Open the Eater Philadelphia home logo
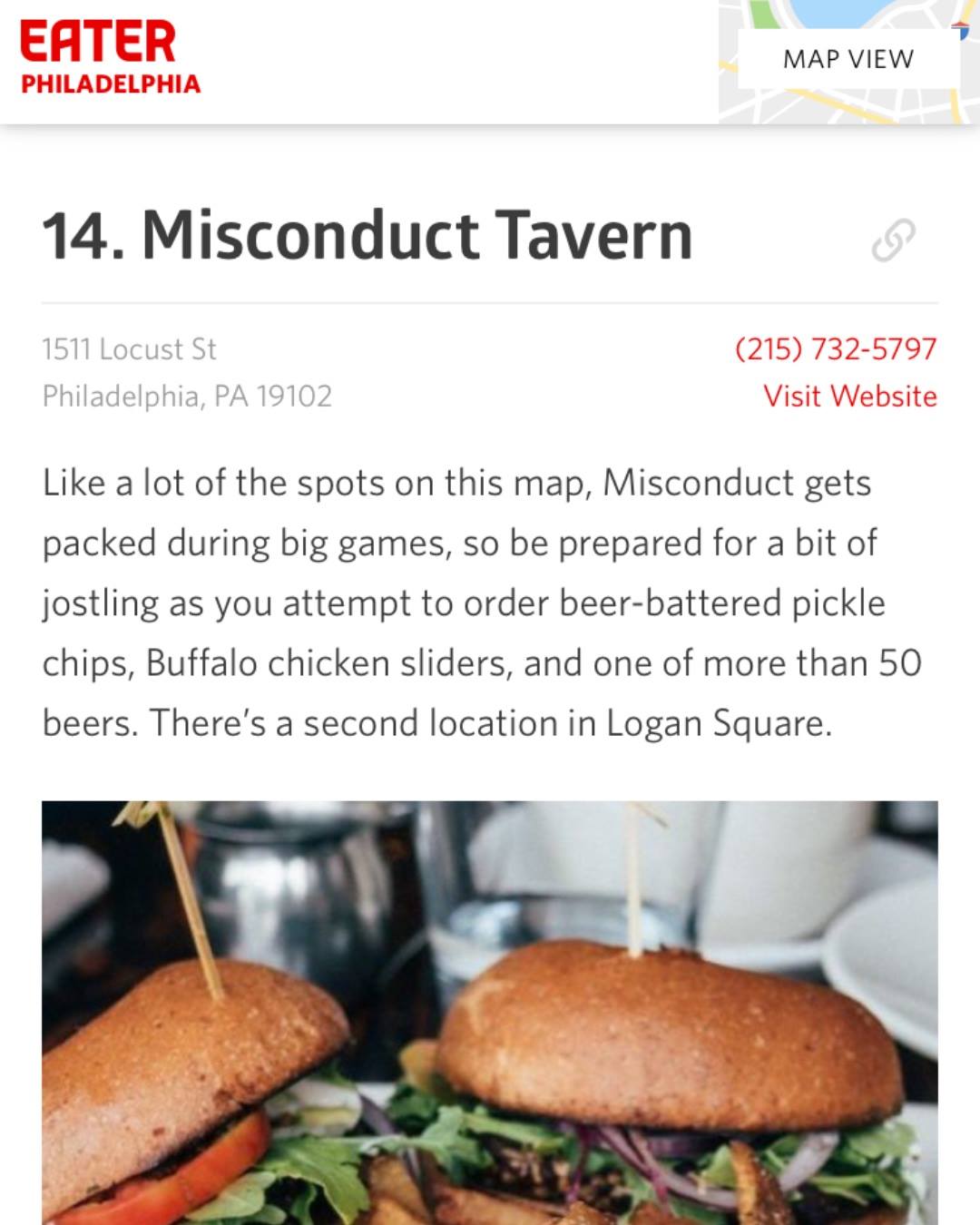This screenshot has width=980, height=1225. [x=110, y=57]
